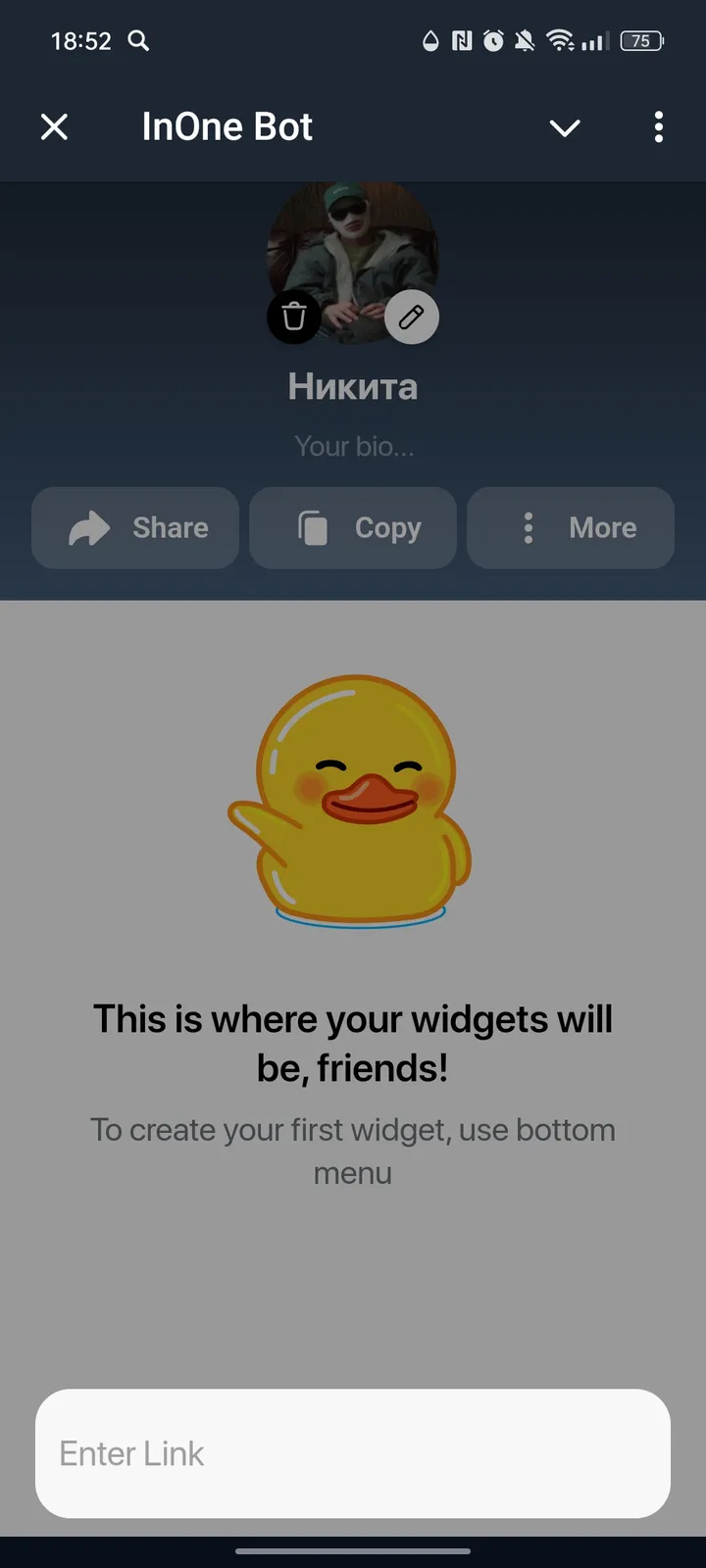Screen dimensions: 706x1568
Task: Toggle the alarm icon in the status bar
Action: point(493,40)
